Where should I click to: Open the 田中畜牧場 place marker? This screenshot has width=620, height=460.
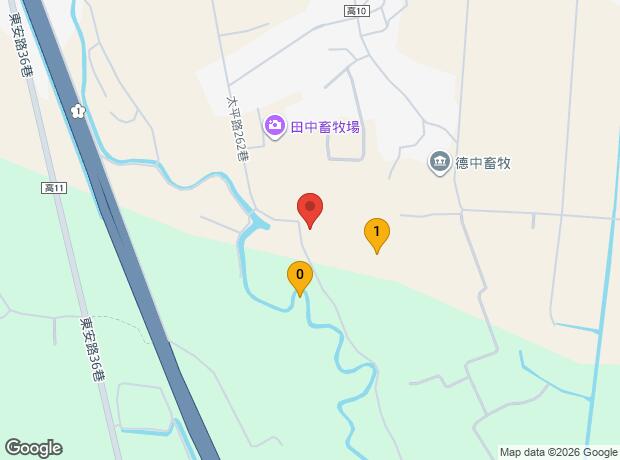[275, 127]
